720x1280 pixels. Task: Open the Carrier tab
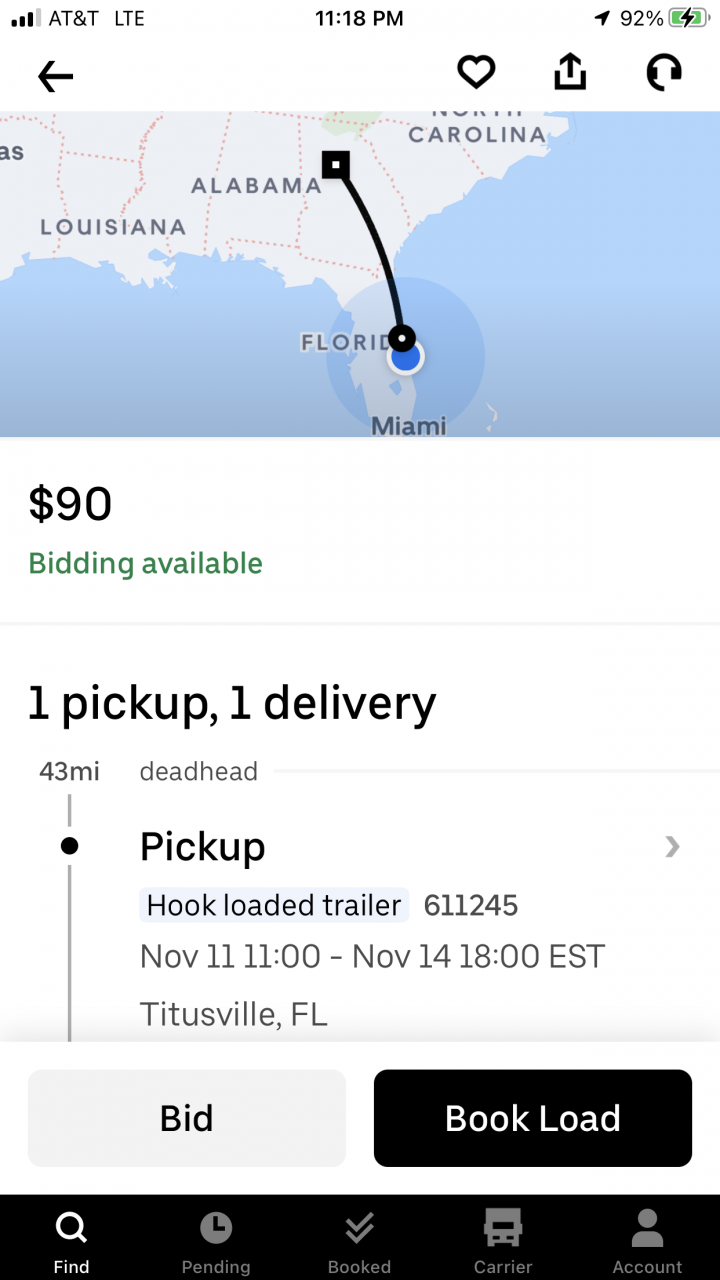pyautogui.click(x=503, y=1240)
